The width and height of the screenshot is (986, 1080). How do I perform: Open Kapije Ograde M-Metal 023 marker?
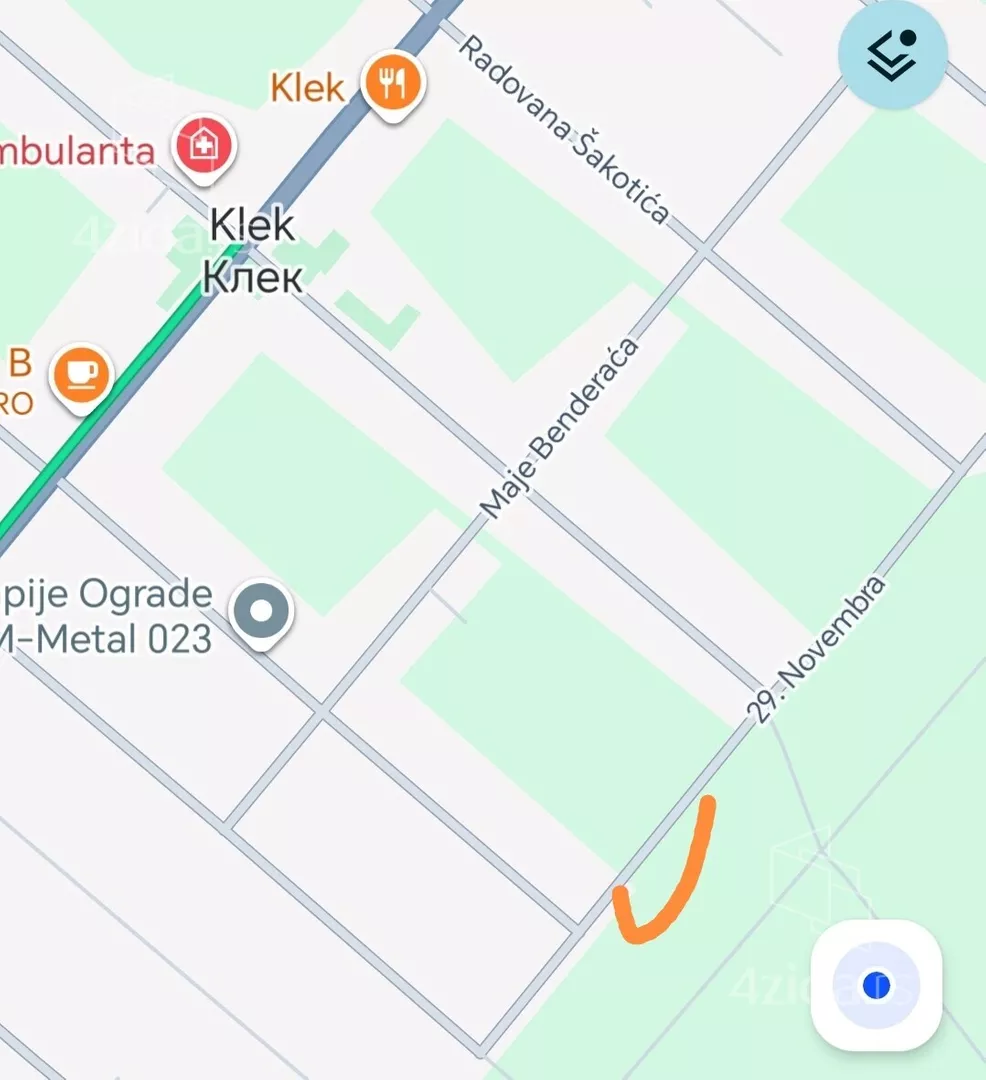pyautogui.click(x=261, y=611)
